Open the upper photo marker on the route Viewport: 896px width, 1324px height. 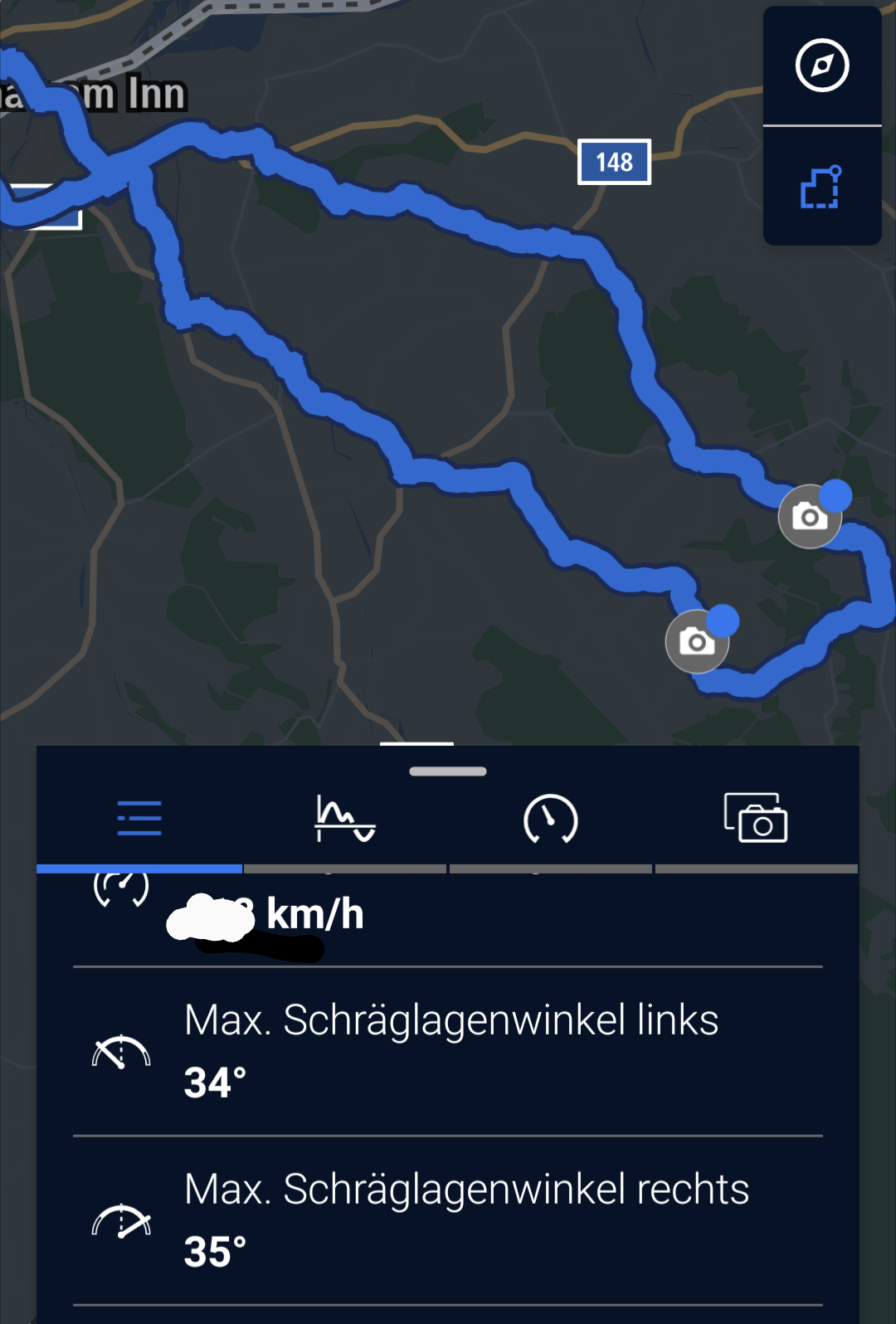pyautogui.click(x=810, y=517)
